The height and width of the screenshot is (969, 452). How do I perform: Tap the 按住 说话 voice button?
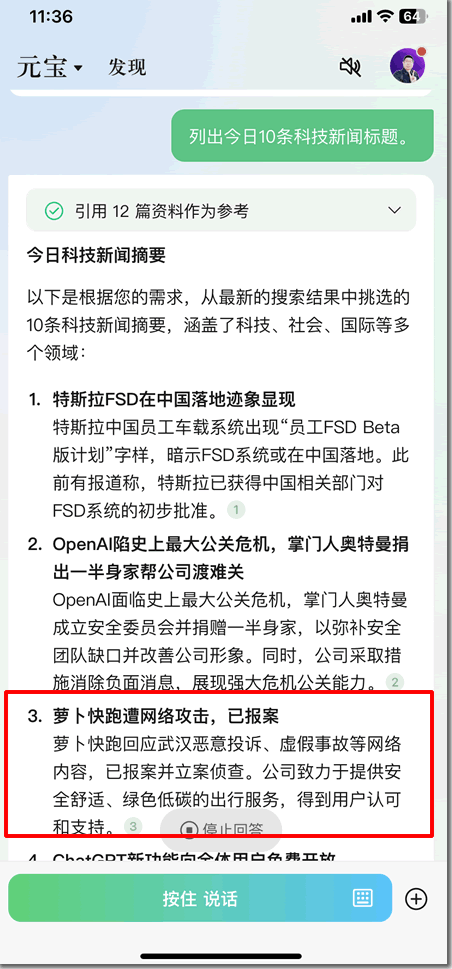coord(200,898)
